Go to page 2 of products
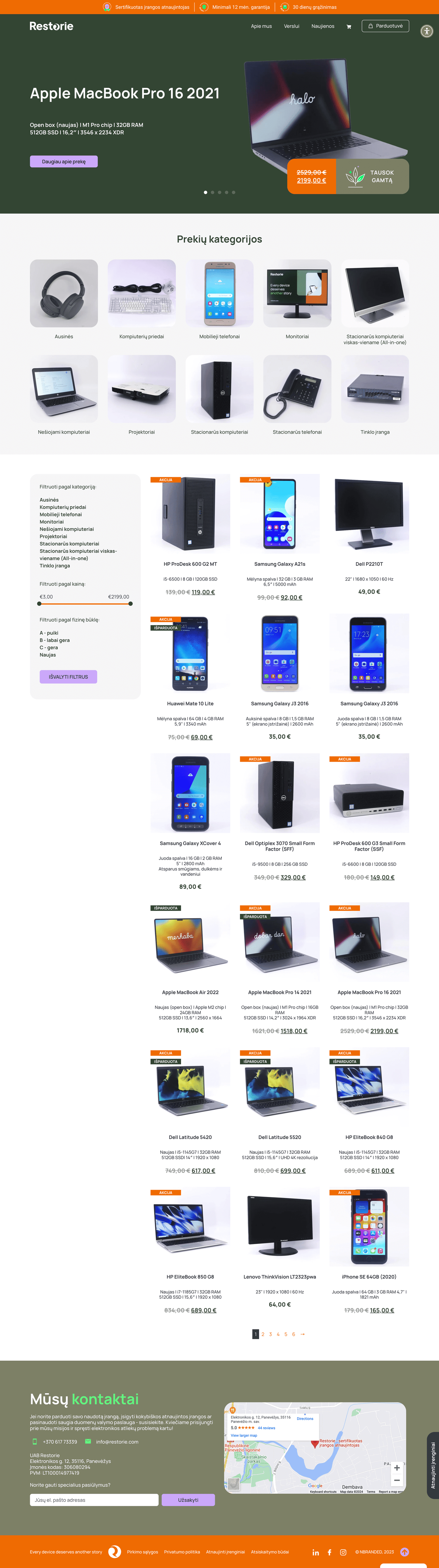Viewport: 439px width, 1568px height. coord(263,1334)
